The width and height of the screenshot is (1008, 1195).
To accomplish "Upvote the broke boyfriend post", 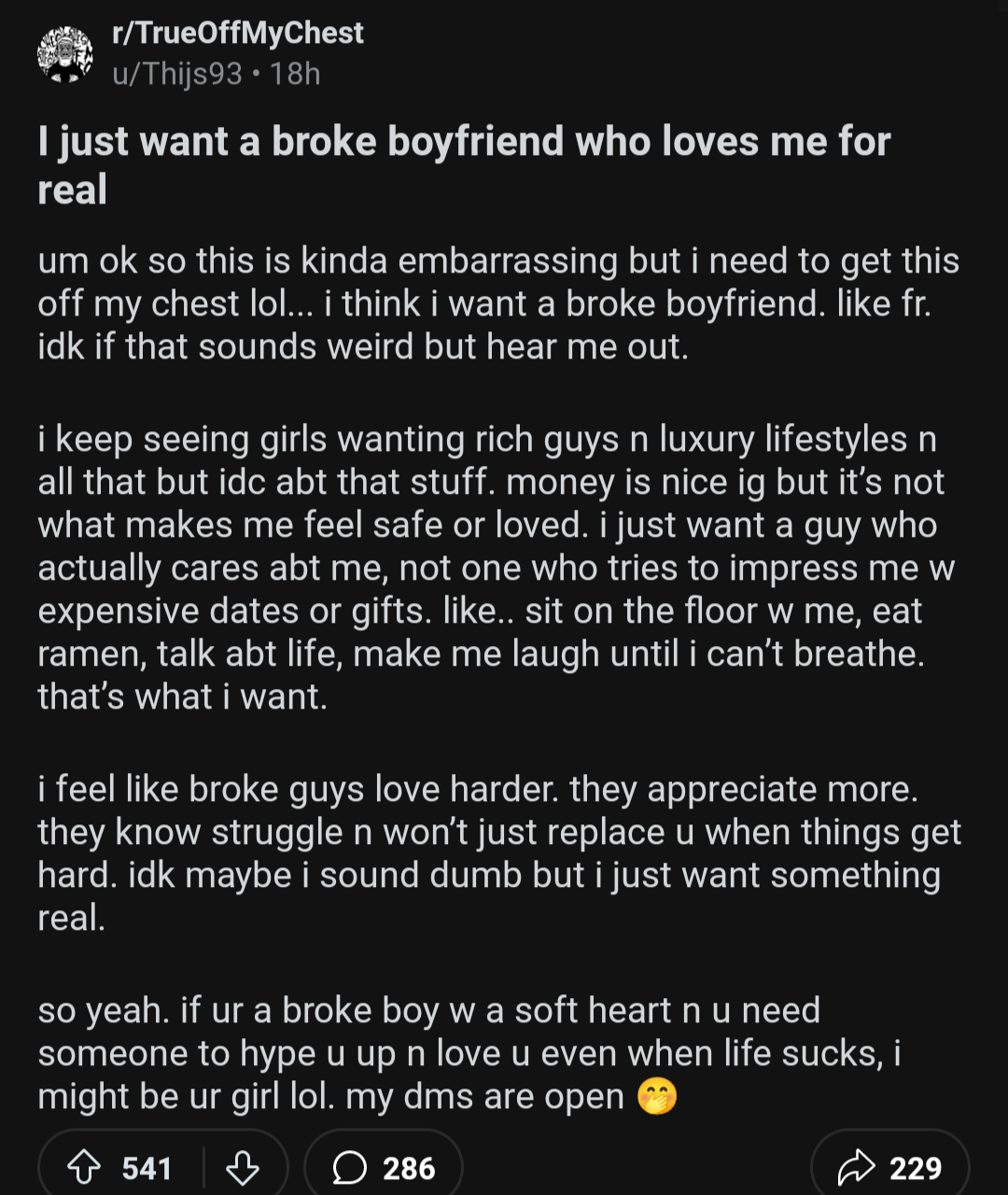I will 85,1168.
